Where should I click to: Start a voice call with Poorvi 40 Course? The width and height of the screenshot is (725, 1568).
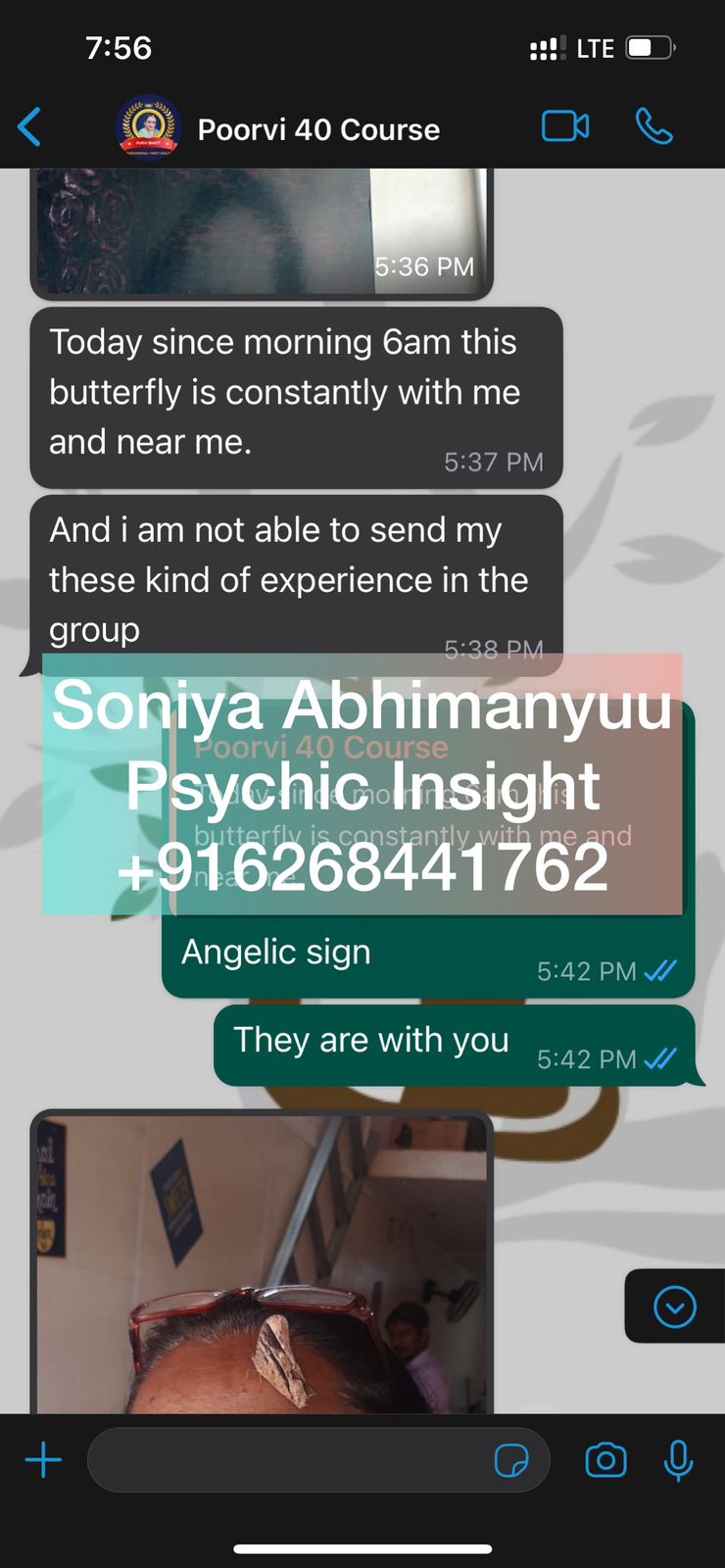pyautogui.click(x=653, y=126)
